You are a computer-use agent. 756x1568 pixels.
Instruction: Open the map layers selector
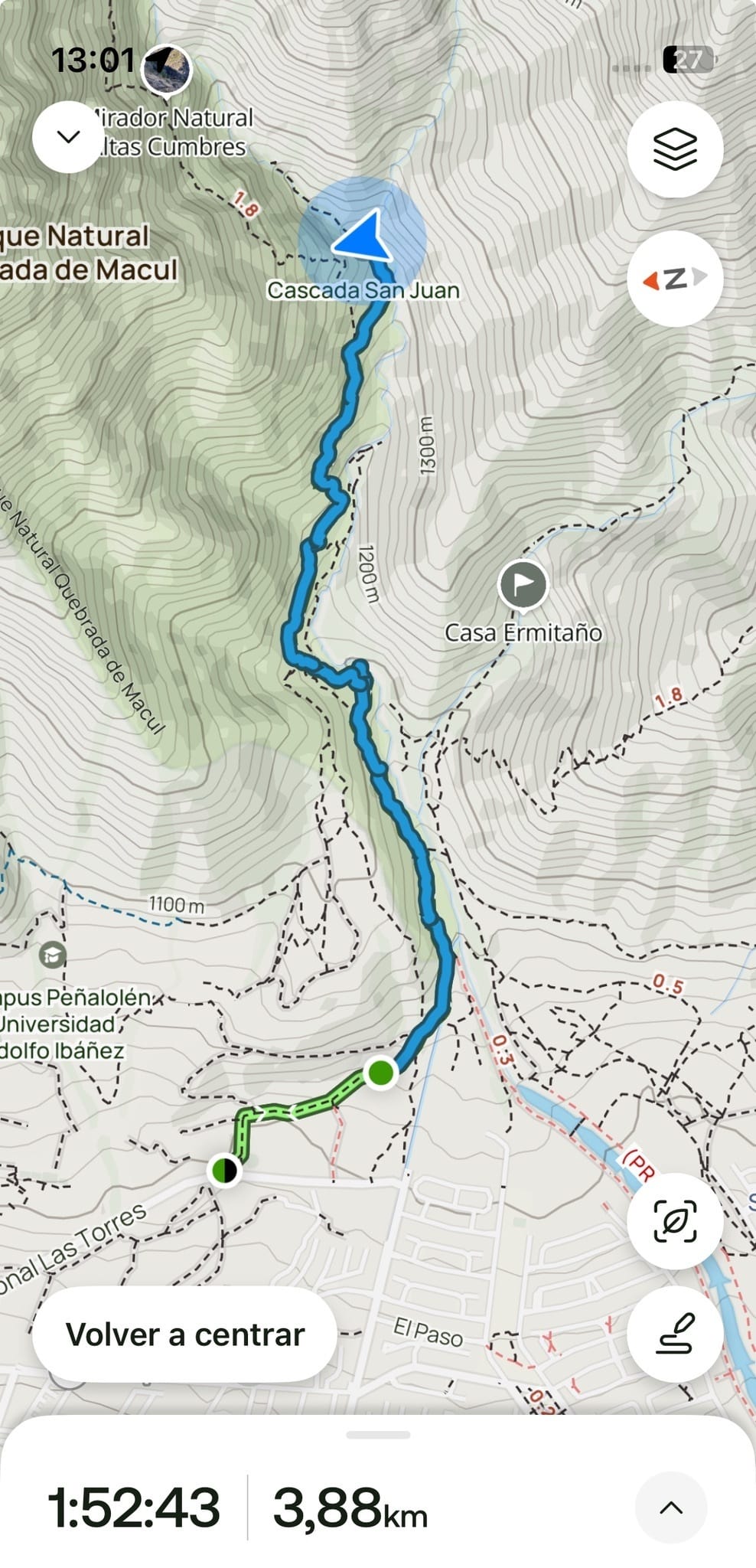674,149
